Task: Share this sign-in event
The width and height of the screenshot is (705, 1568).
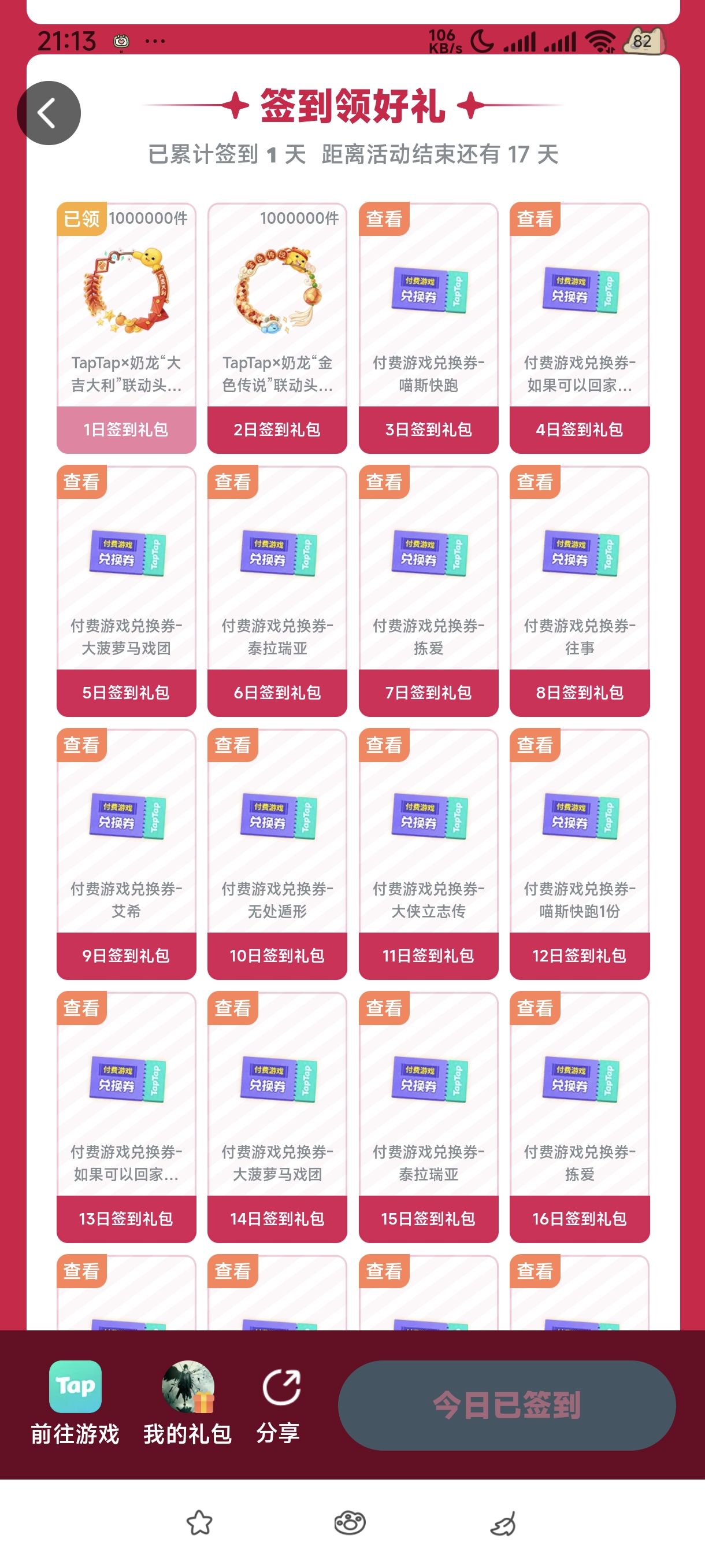Action: [x=279, y=1403]
